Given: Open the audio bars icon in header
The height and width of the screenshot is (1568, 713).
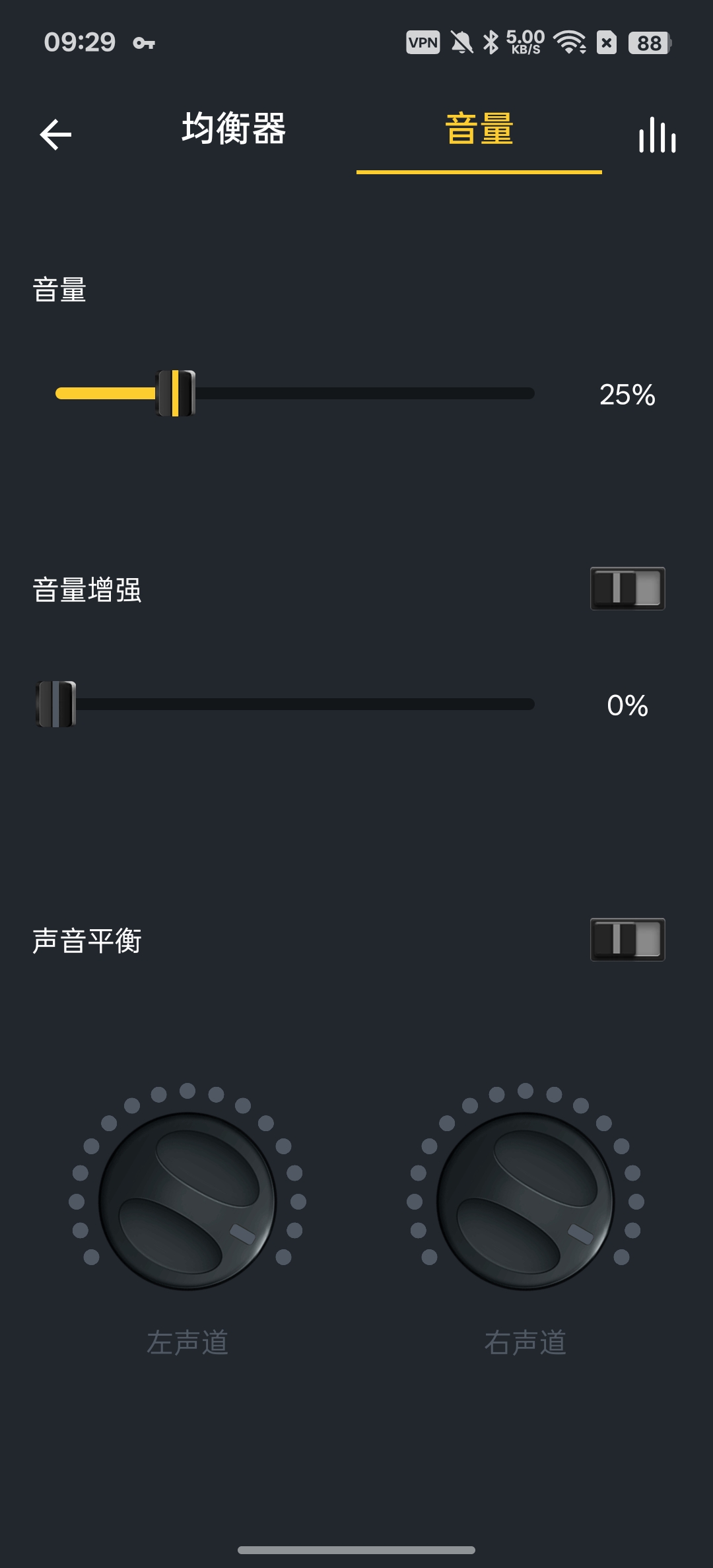Looking at the screenshot, I should coord(658,135).
